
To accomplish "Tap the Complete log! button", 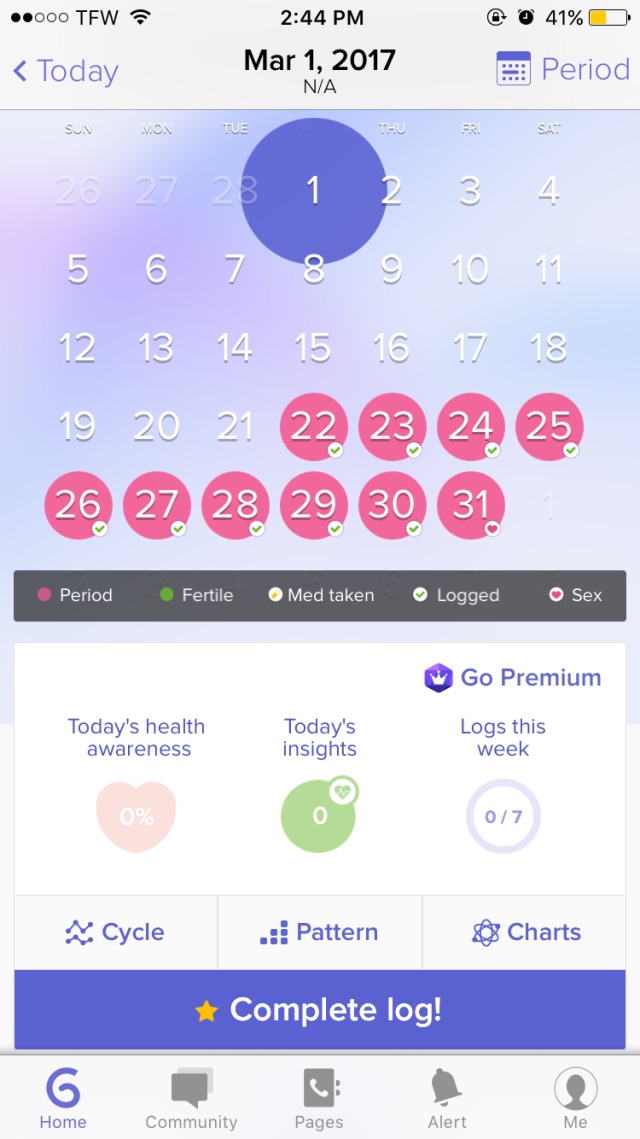I will coord(319,1010).
